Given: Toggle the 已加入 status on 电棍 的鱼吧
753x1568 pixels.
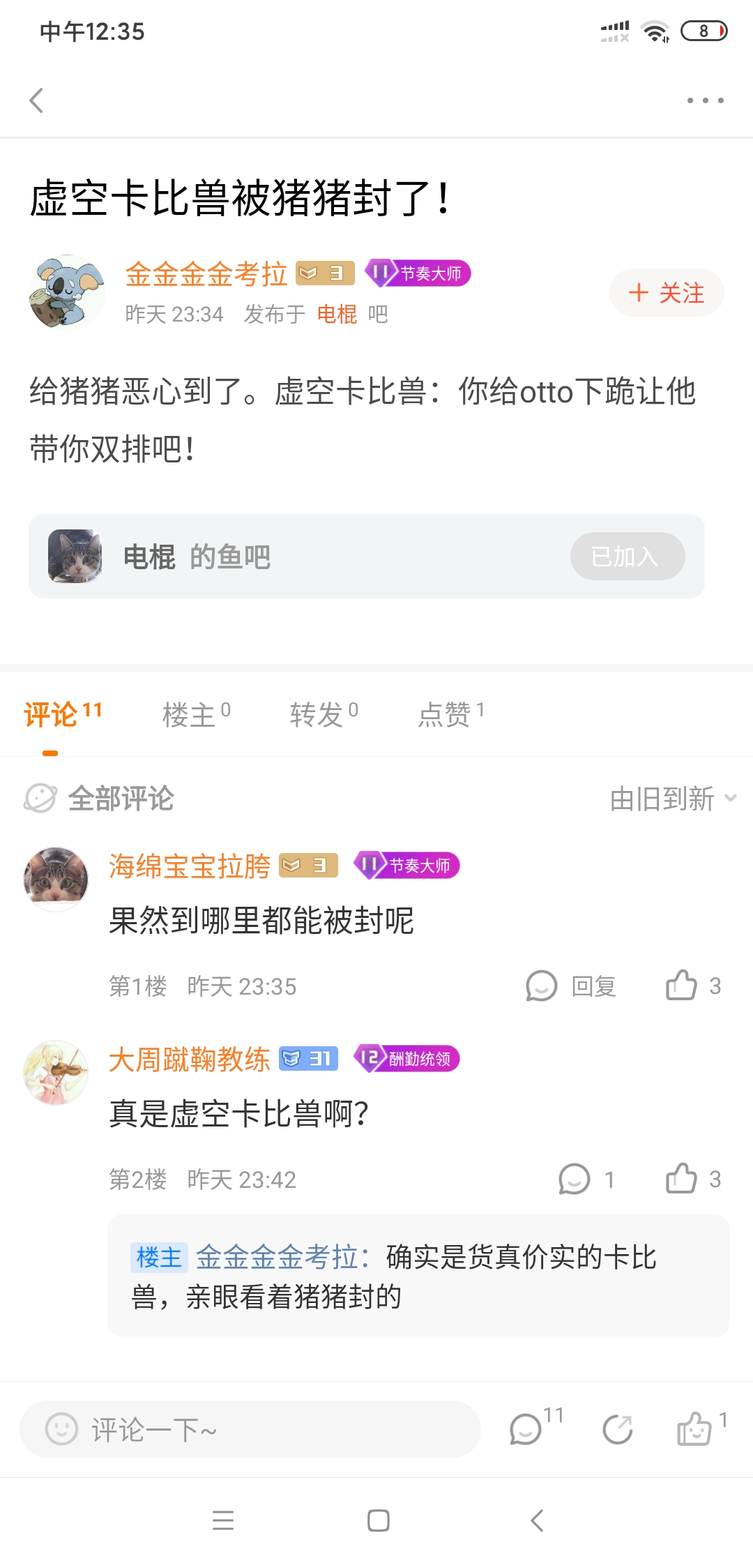Looking at the screenshot, I should (x=626, y=556).
